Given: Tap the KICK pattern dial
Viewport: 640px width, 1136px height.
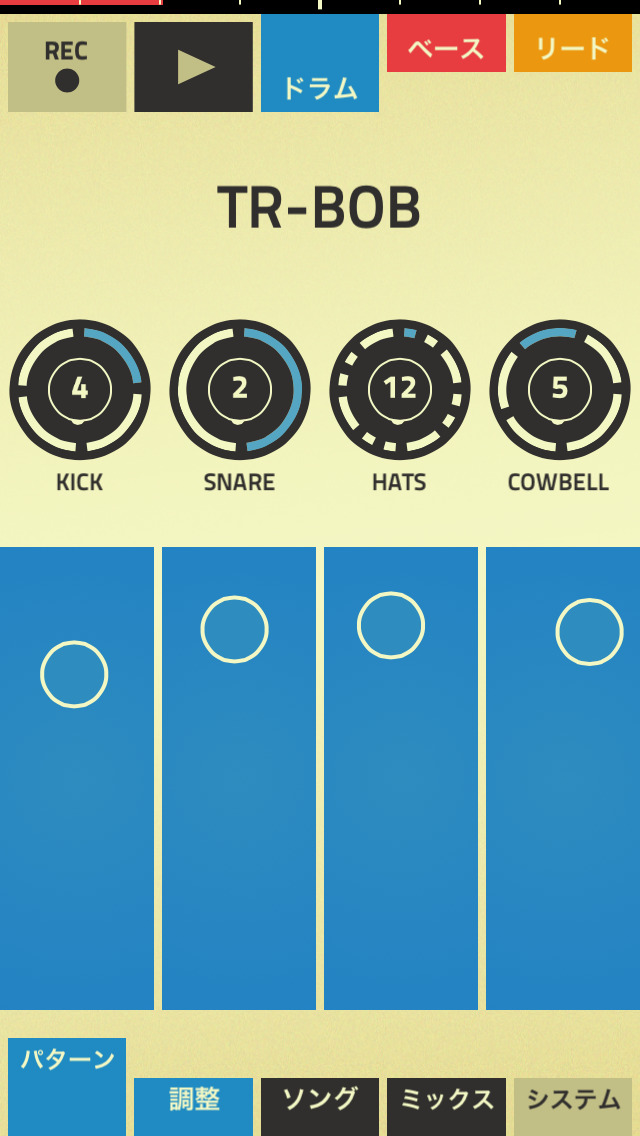Looking at the screenshot, I should click(80, 389).
